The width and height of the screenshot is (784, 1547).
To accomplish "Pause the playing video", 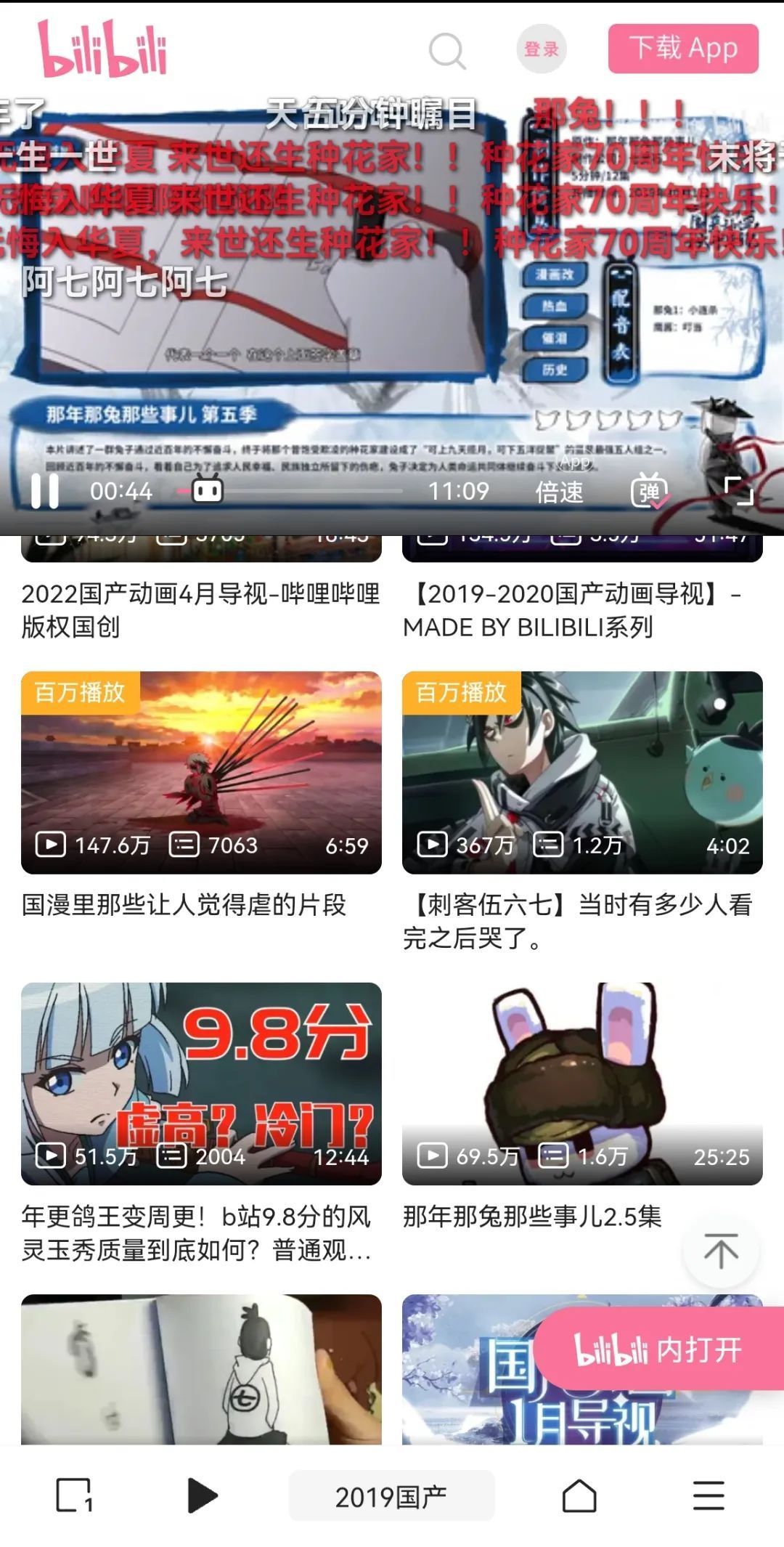I will 45,492.
